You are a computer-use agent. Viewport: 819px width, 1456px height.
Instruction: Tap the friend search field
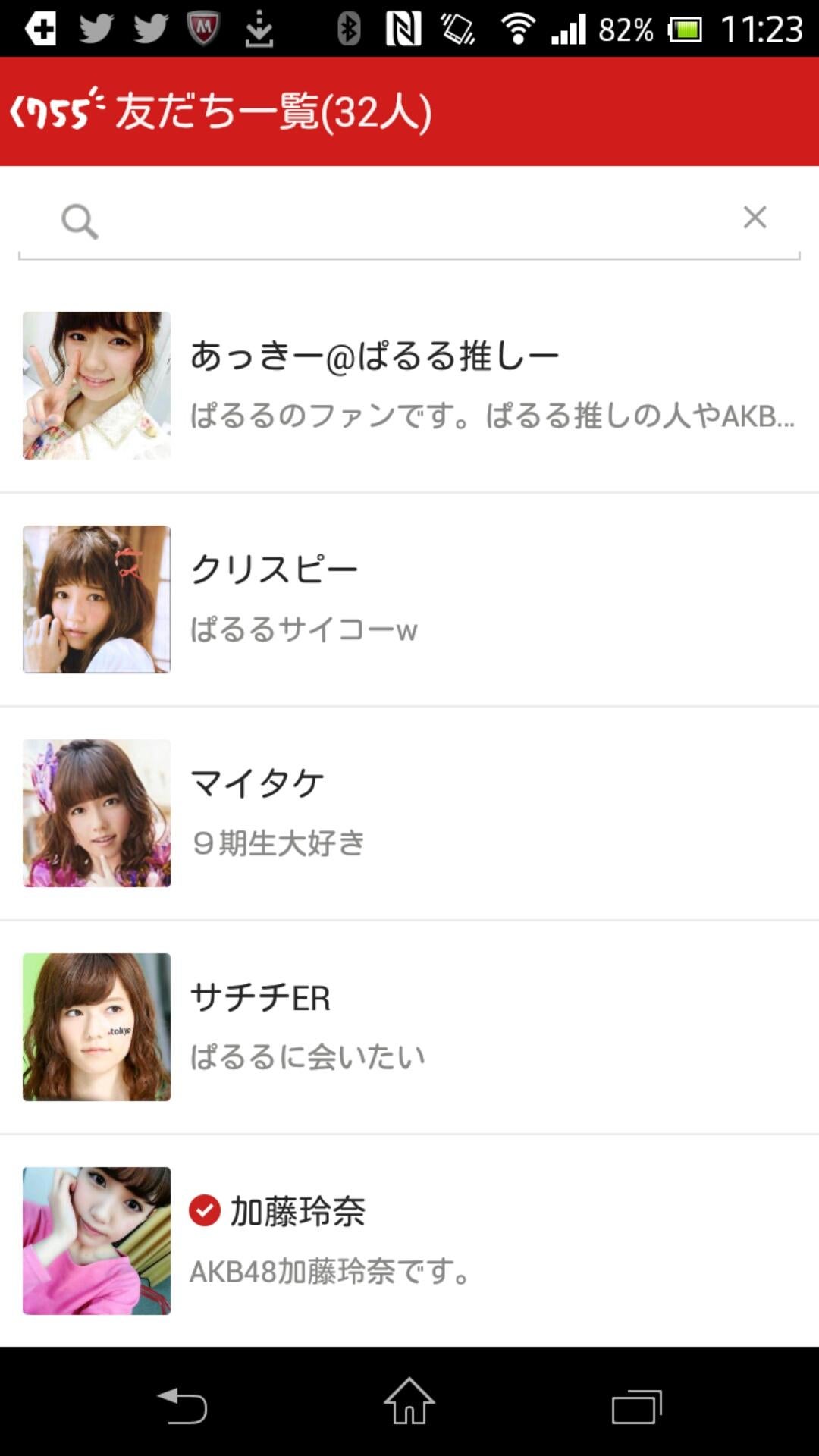[x=409, y=221]
